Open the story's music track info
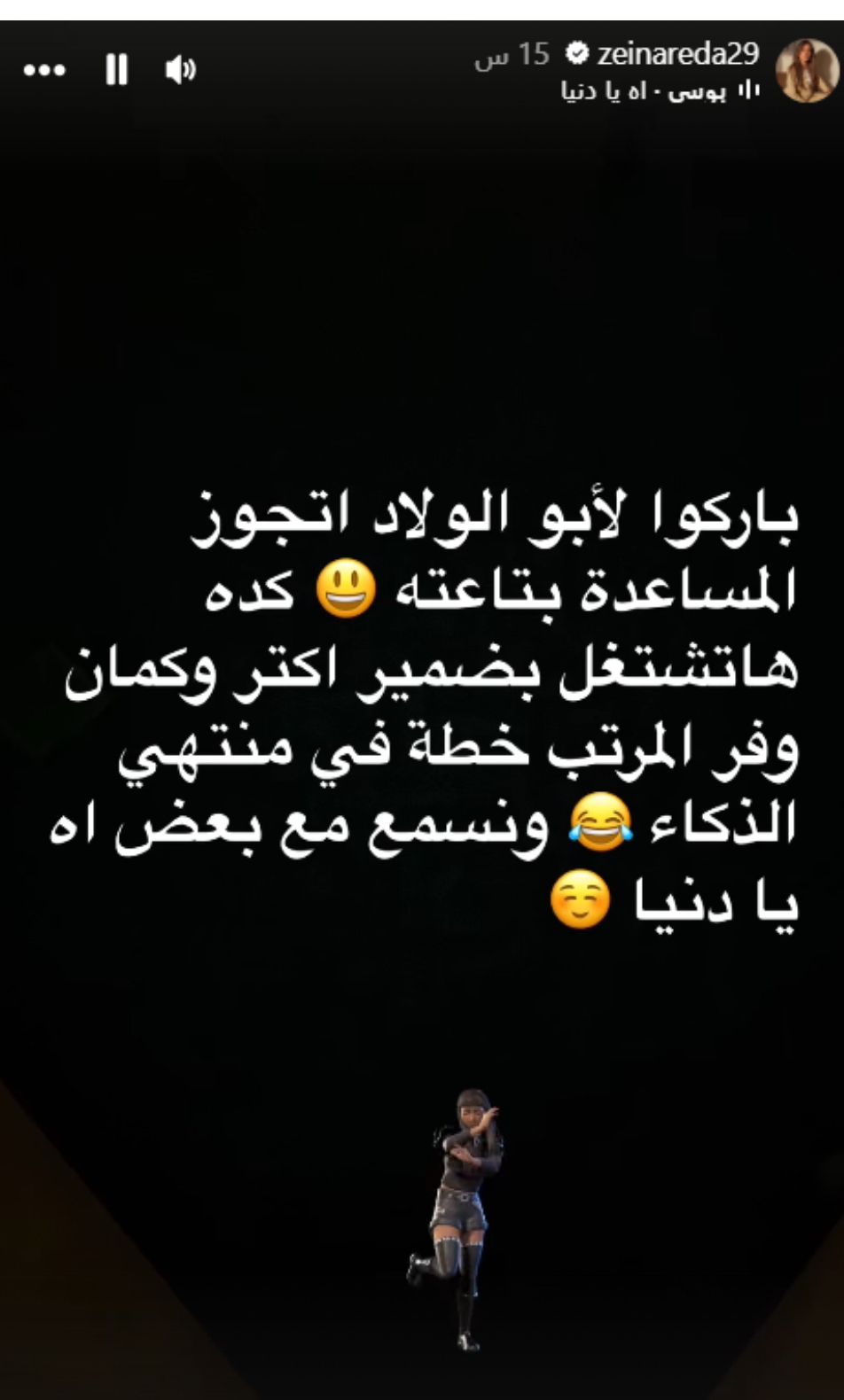 [660, 92]
